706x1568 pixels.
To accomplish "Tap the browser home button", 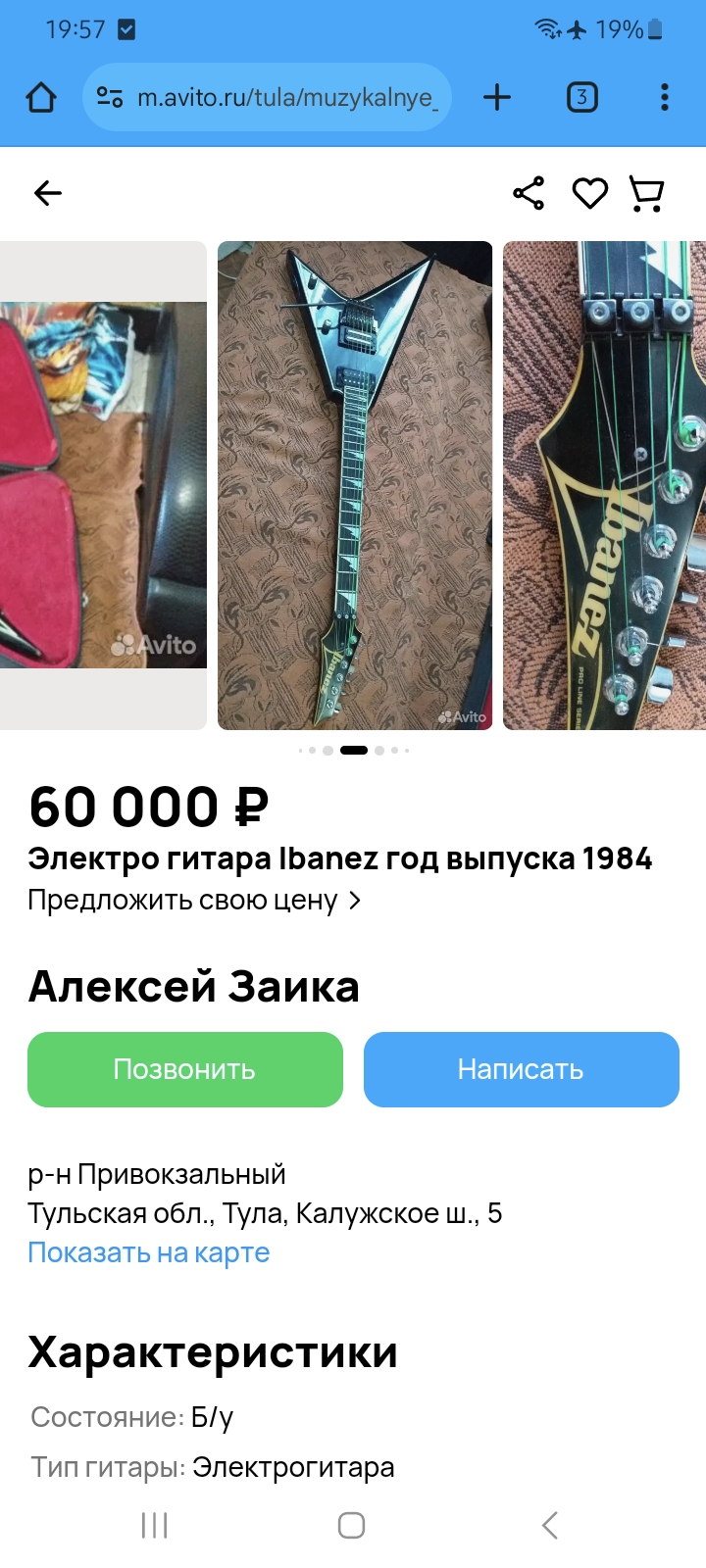I will (x=41, y=97).
